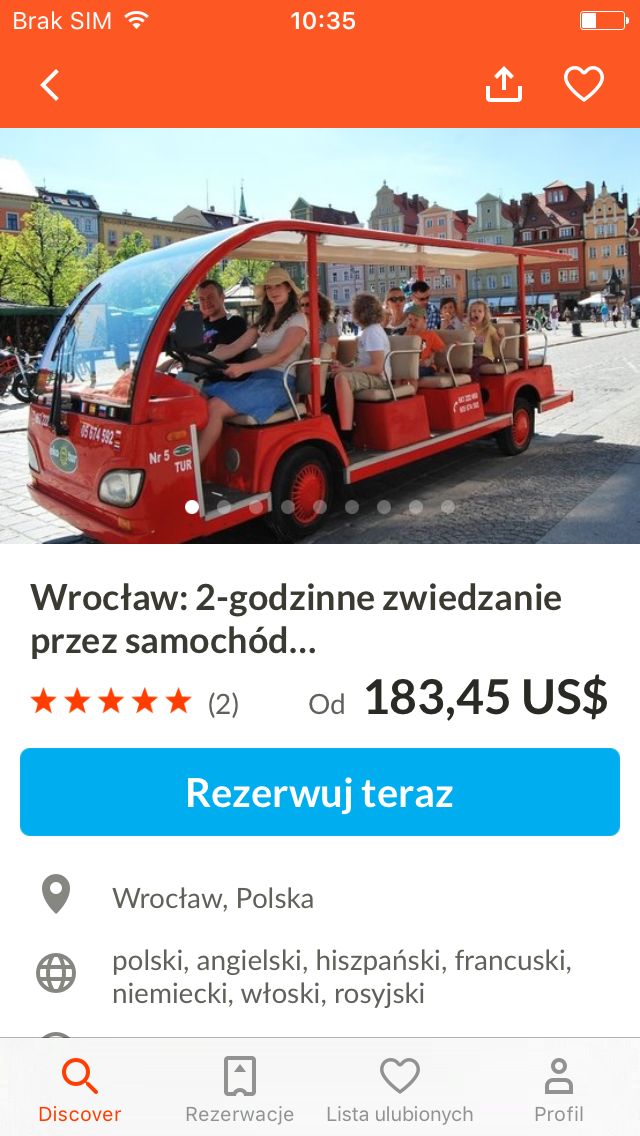Screen dimensions: 640x1136
Task: Add this tour to favorites with heart icon
Action: click(583, 84)
